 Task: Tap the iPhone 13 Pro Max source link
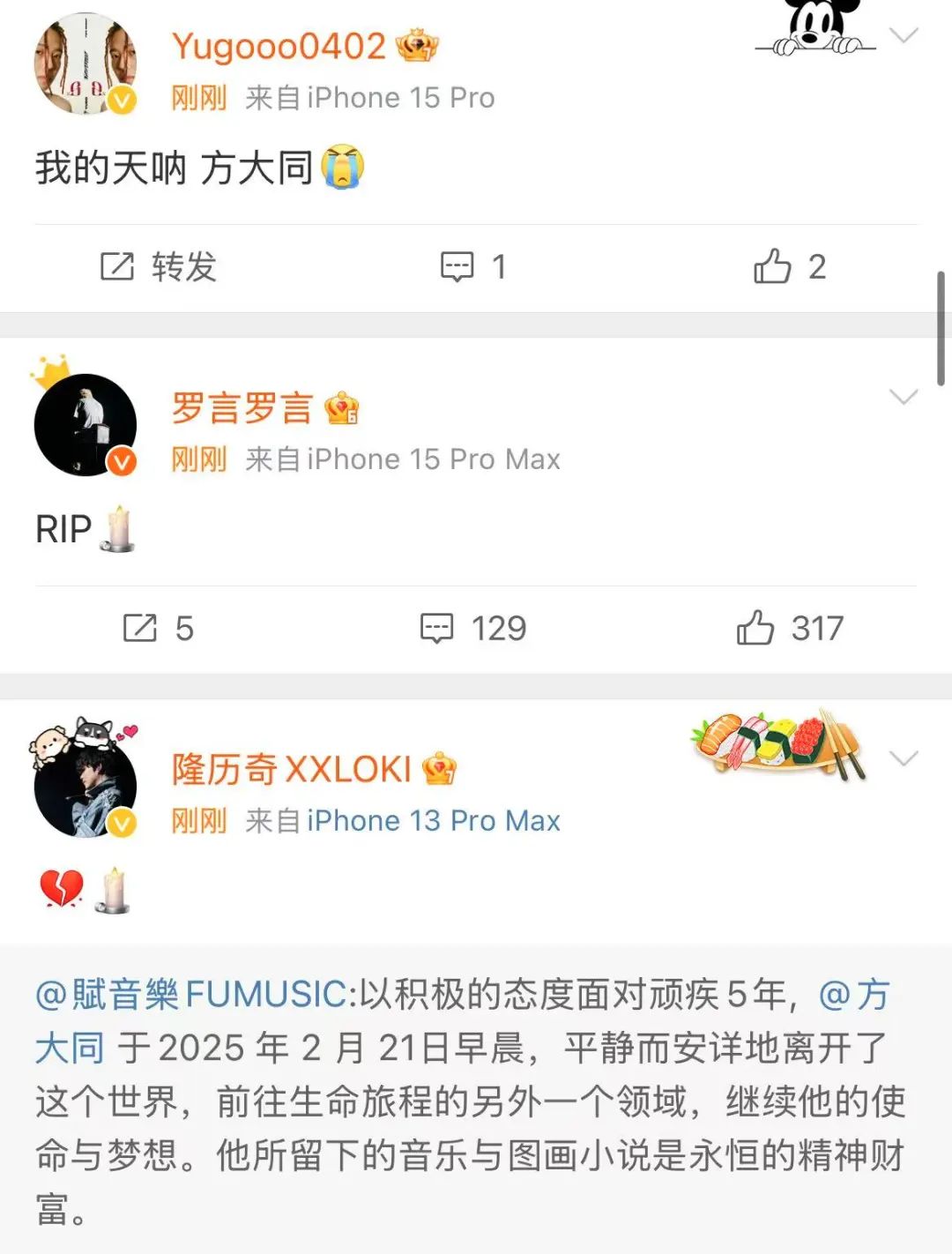(x=433, y=821)
